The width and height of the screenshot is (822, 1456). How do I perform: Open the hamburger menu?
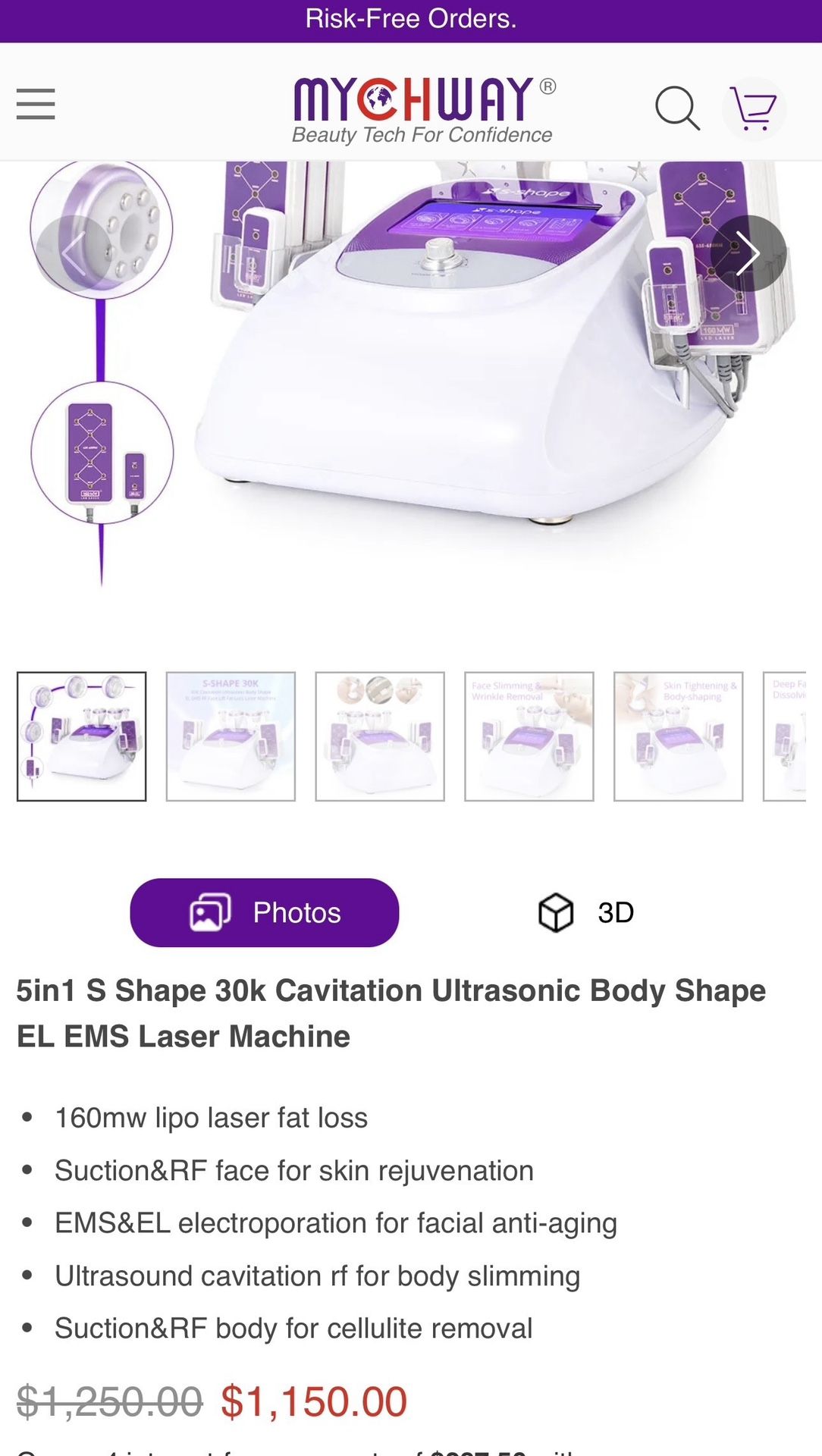click(x=36, y=104)
